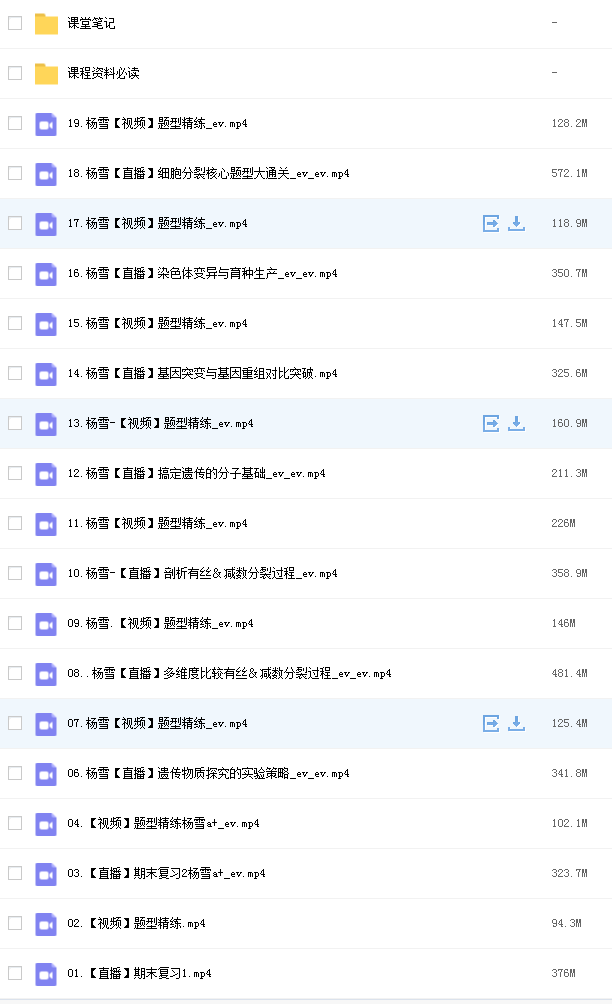The image size is (612, 1004).
Task: Check the box for 03.【直播】期末复习2
Action: [x=15, y=873]
